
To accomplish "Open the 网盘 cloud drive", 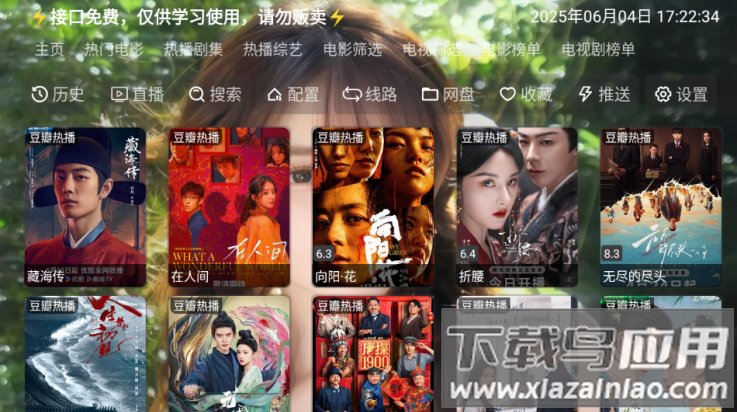I will (448, 94).
